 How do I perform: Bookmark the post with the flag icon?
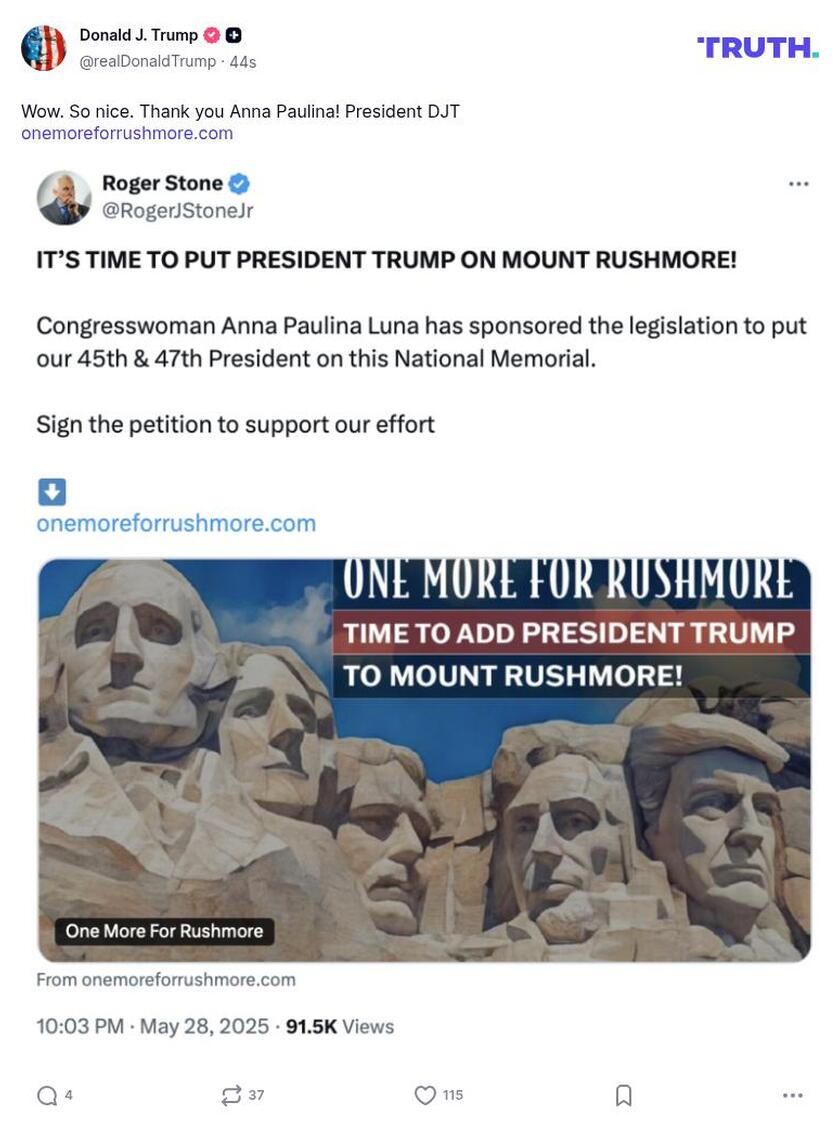[x=620, y=1095]
